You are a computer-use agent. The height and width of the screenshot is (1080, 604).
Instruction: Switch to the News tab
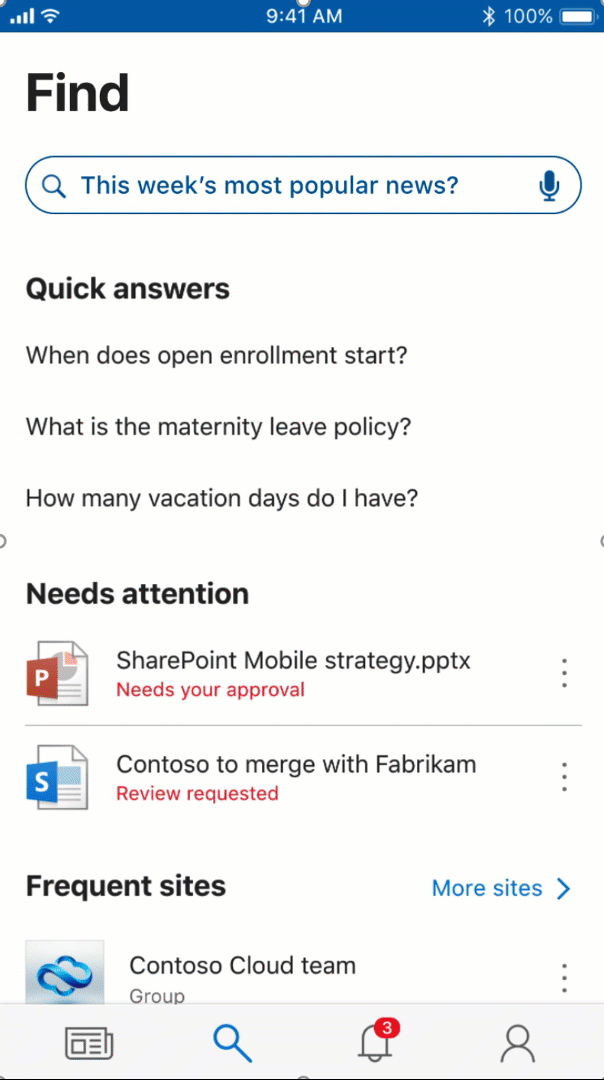(x=89, y=1042)
